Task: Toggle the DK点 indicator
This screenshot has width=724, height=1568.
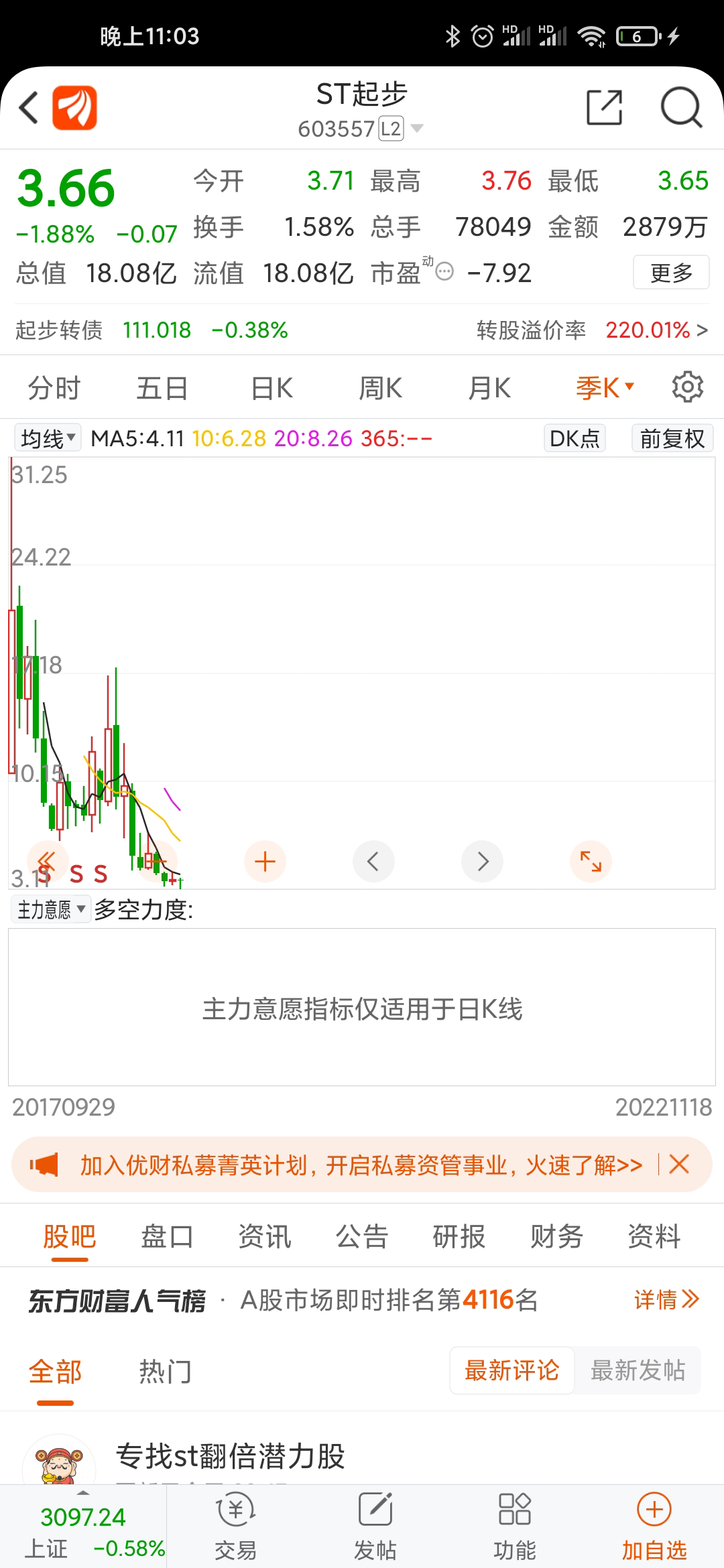Action: [x=575, y=438]
